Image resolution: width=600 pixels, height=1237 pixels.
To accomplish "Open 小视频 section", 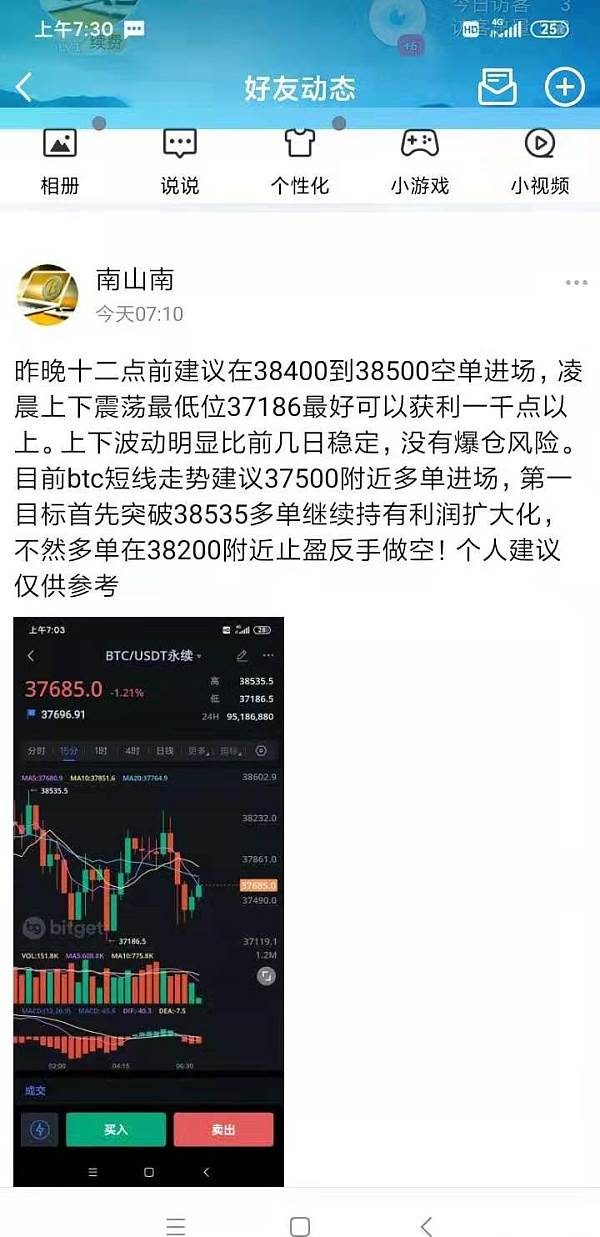I will point(540,162).
